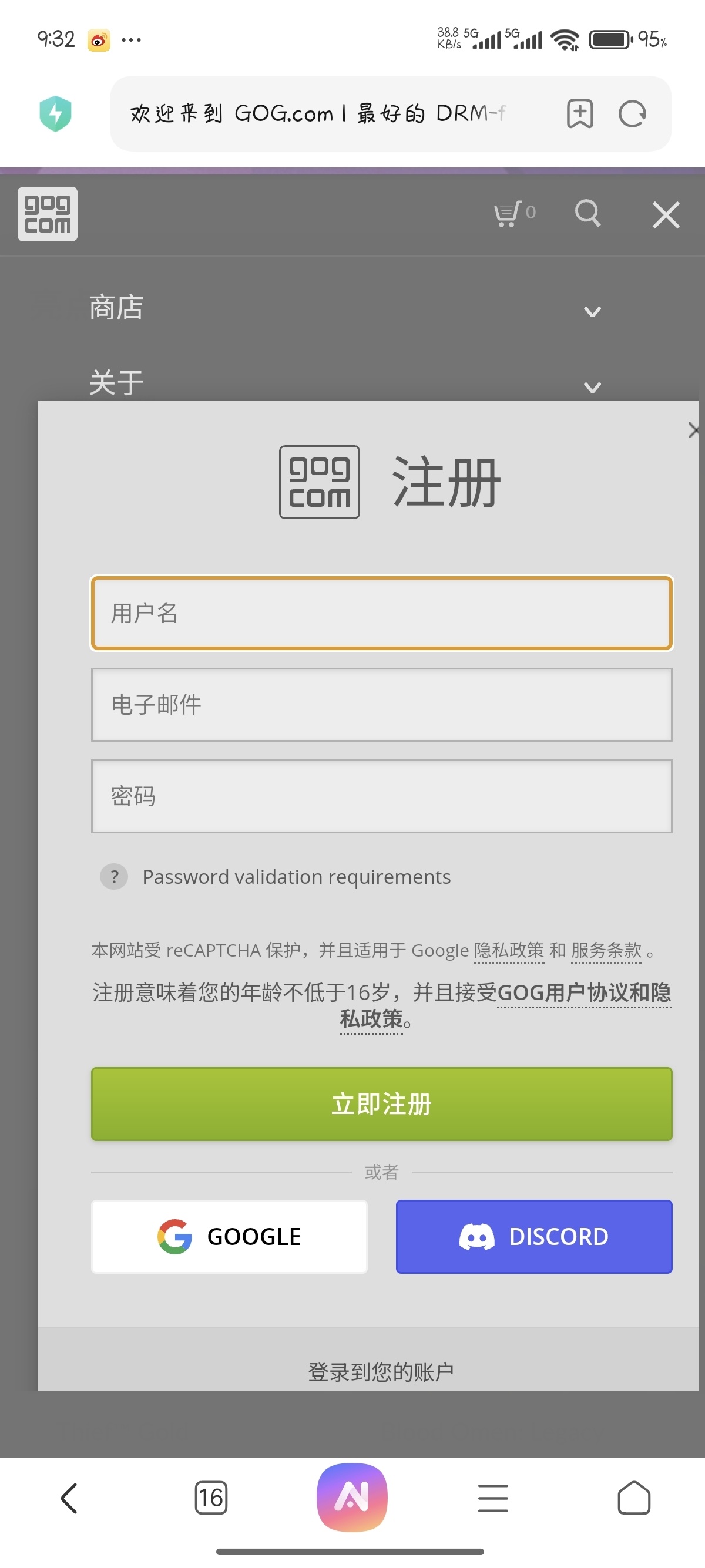Open the site search magnifier
The image size is (705, 1568).
coord(587,213)
